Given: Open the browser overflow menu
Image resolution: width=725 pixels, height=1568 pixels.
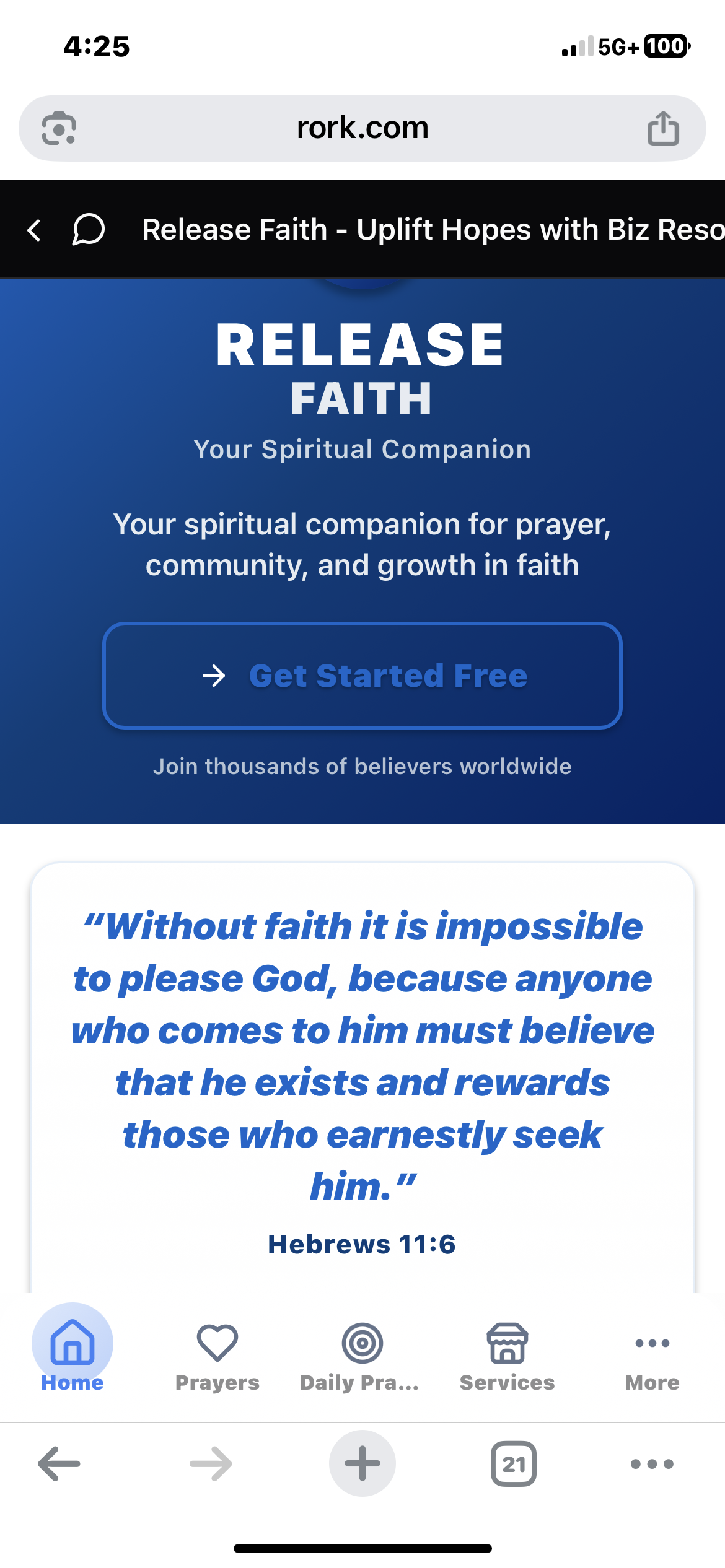Looking at the screenshot, I should pos(652,1464).
